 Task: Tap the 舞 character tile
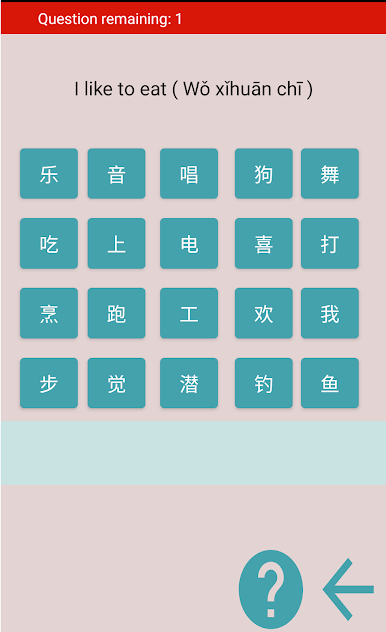(x=330, y=173)
